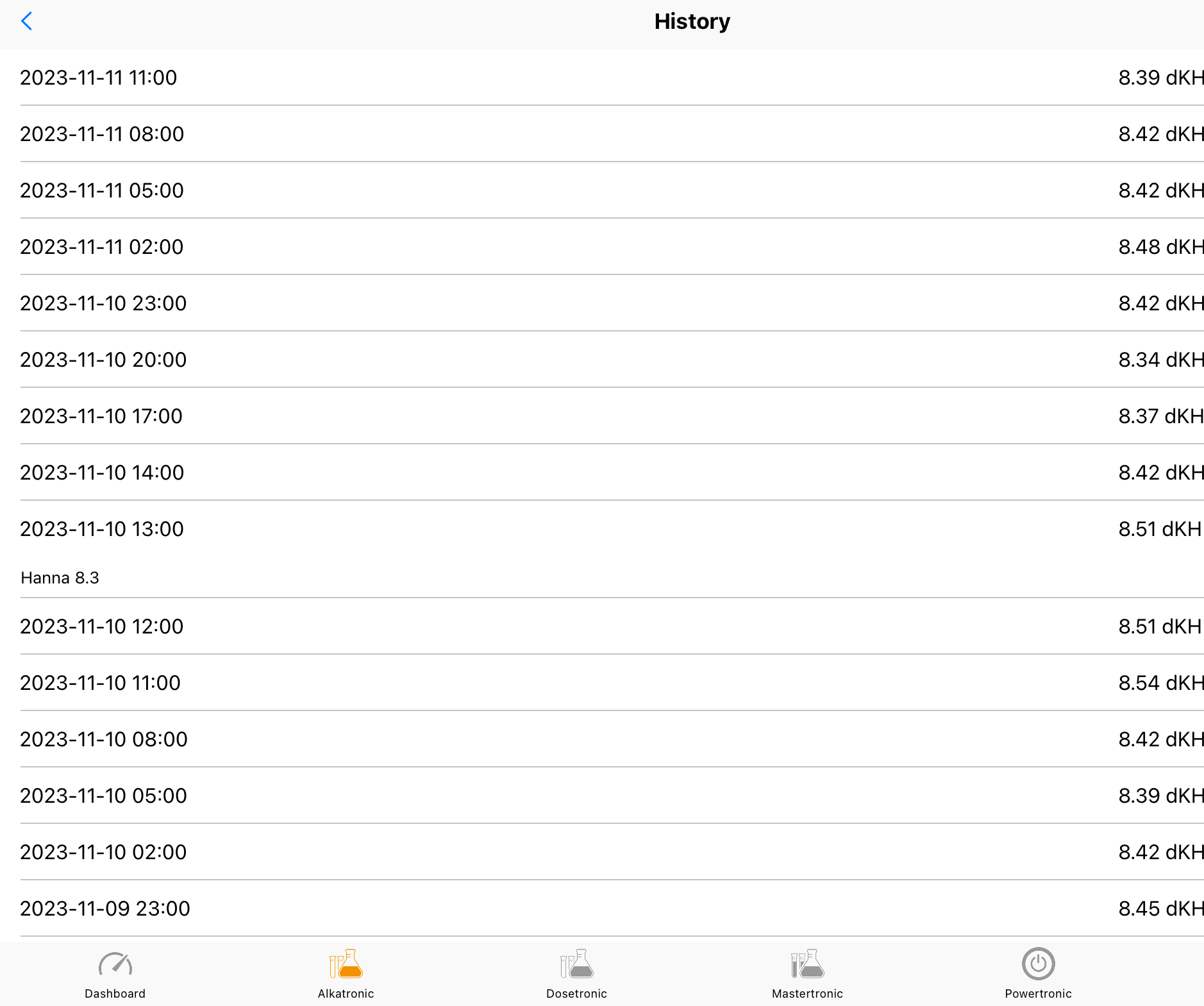
Task: Open the Alkatronic tab
Action: click(346, 974)
